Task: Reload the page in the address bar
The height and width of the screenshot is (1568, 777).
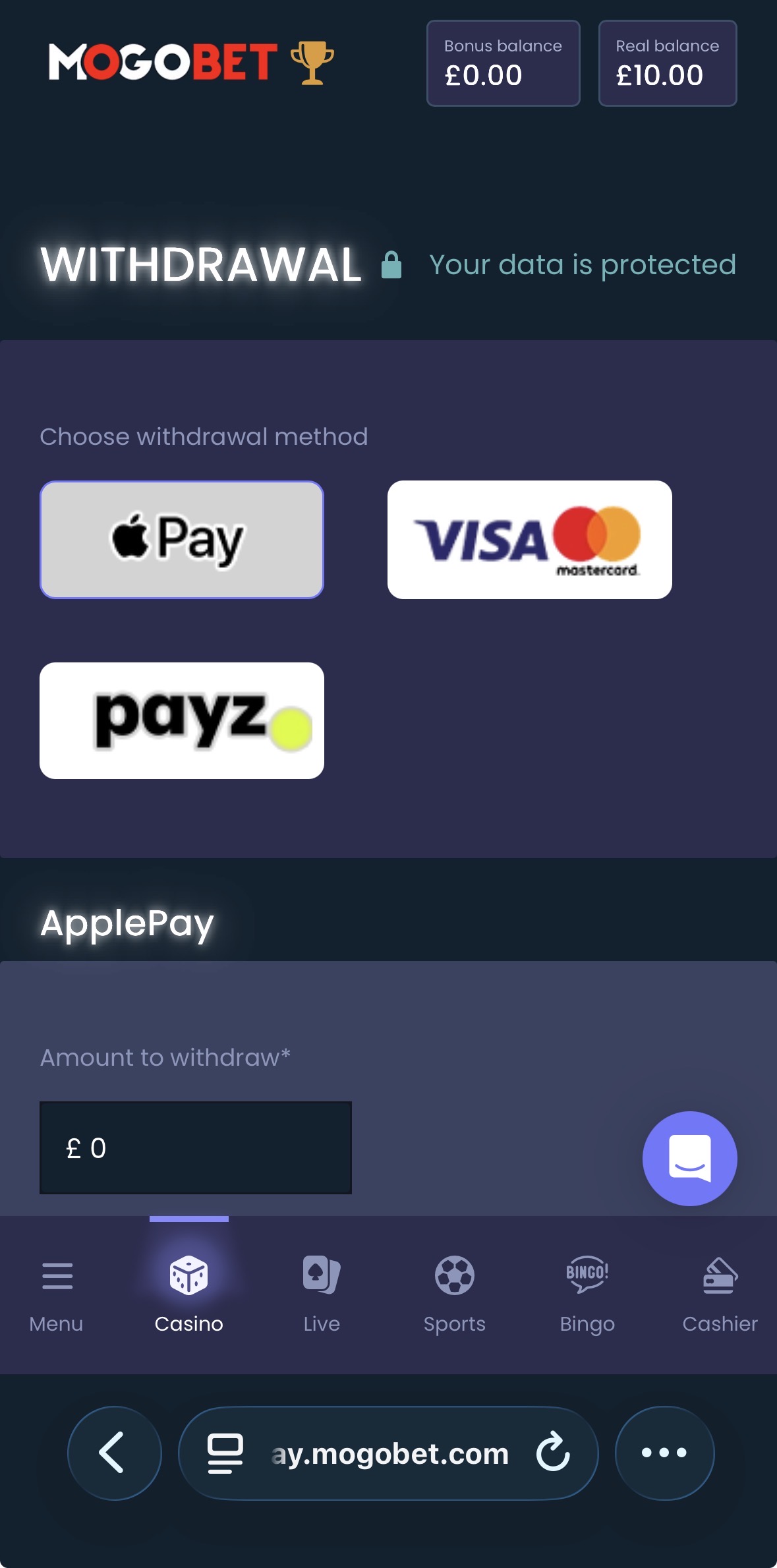Action: pyautogui.click(x=552, y=1453)
